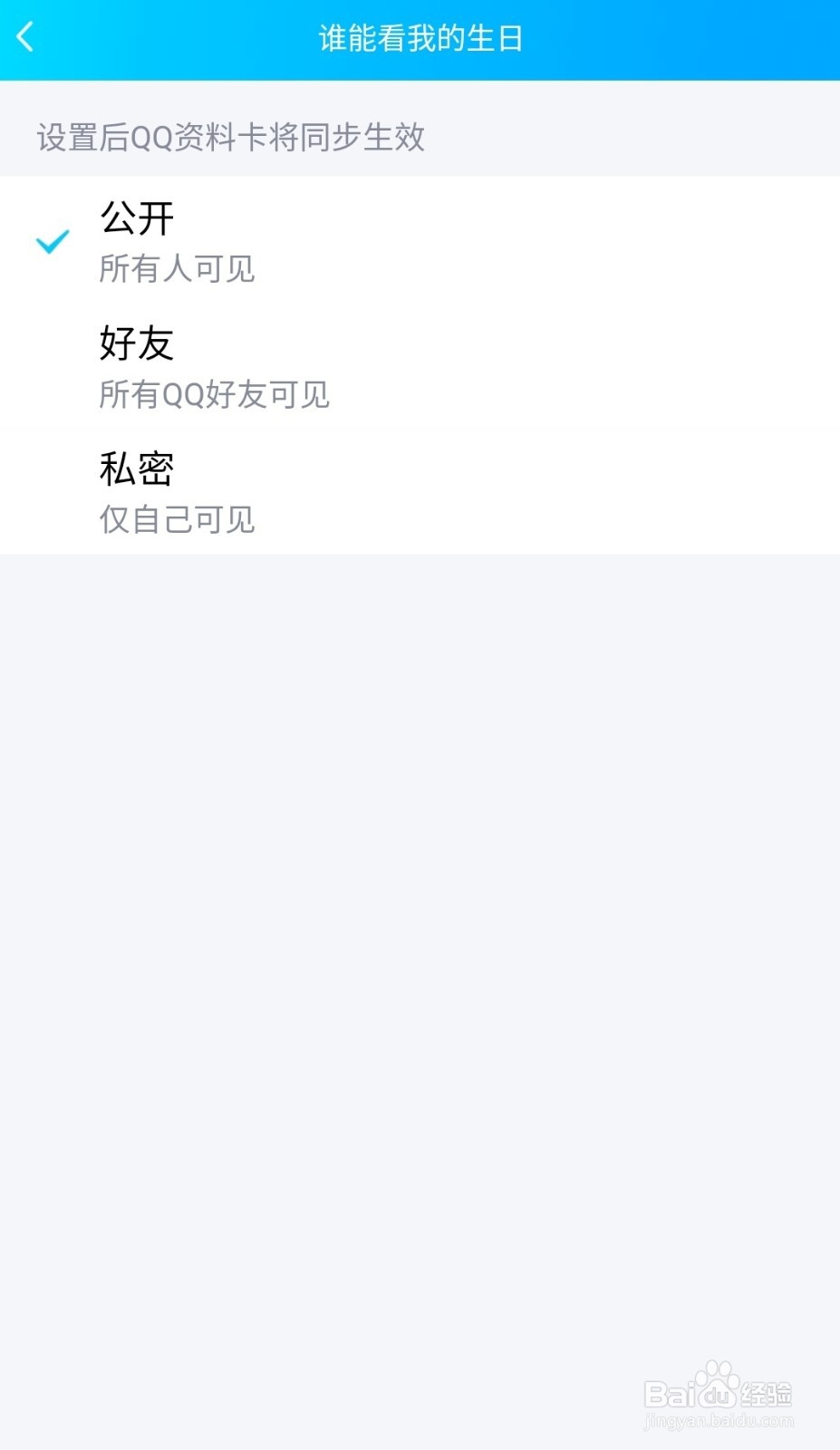Screen dimensions: 840x1450
Task: Click the 所有QQ好友可见 subtitle text
Action: coord(215,395)
